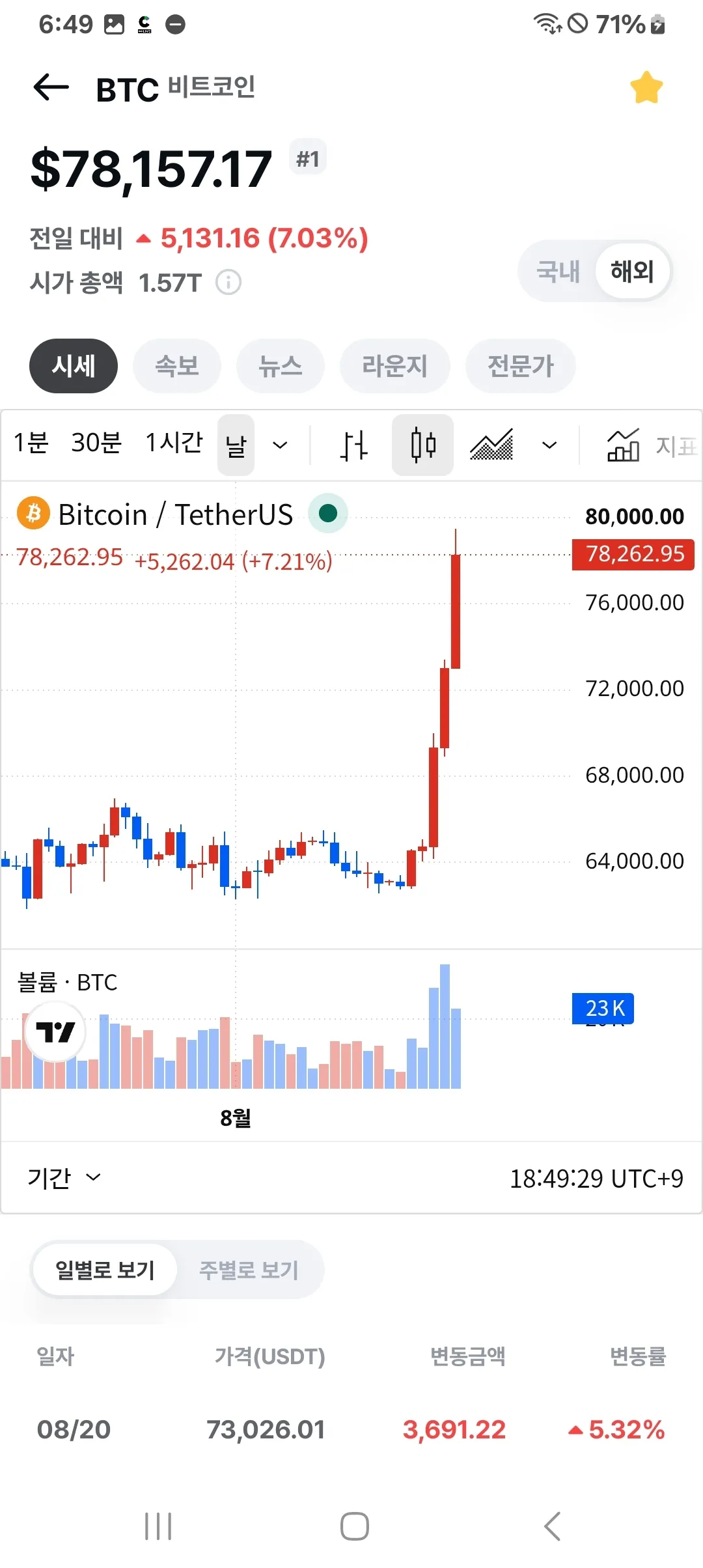View the 전문가 tab
This screenshot has width=703, height=1568.
tap(520, 366)
